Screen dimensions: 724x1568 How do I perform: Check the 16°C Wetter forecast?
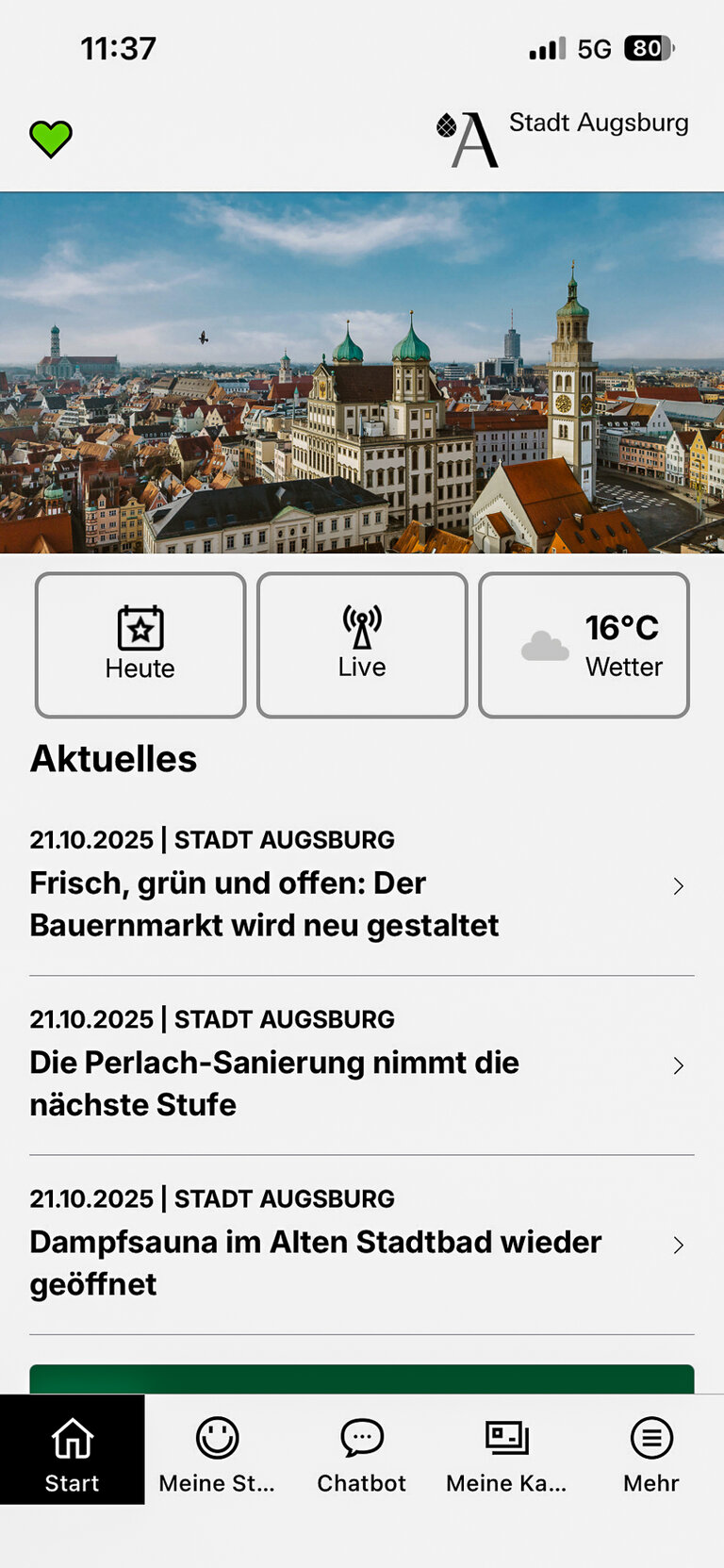click(584, 645)
